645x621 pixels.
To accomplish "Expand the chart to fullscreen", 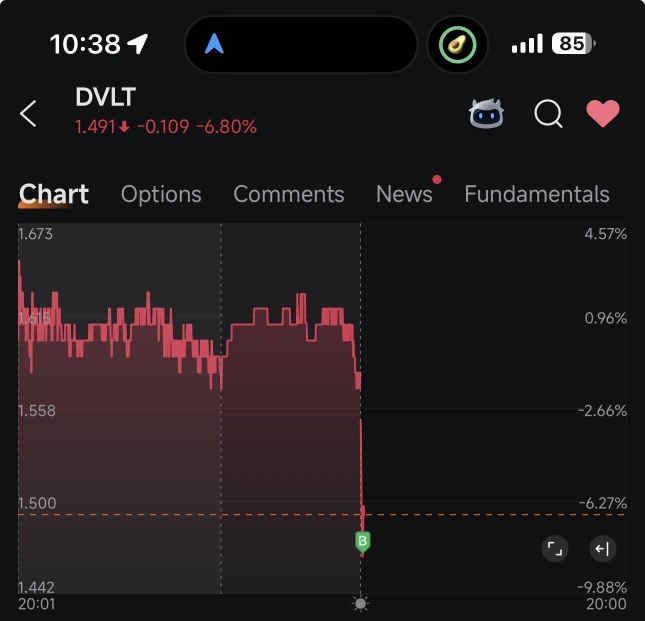I will pyautogui.click(x=554, y=548).
